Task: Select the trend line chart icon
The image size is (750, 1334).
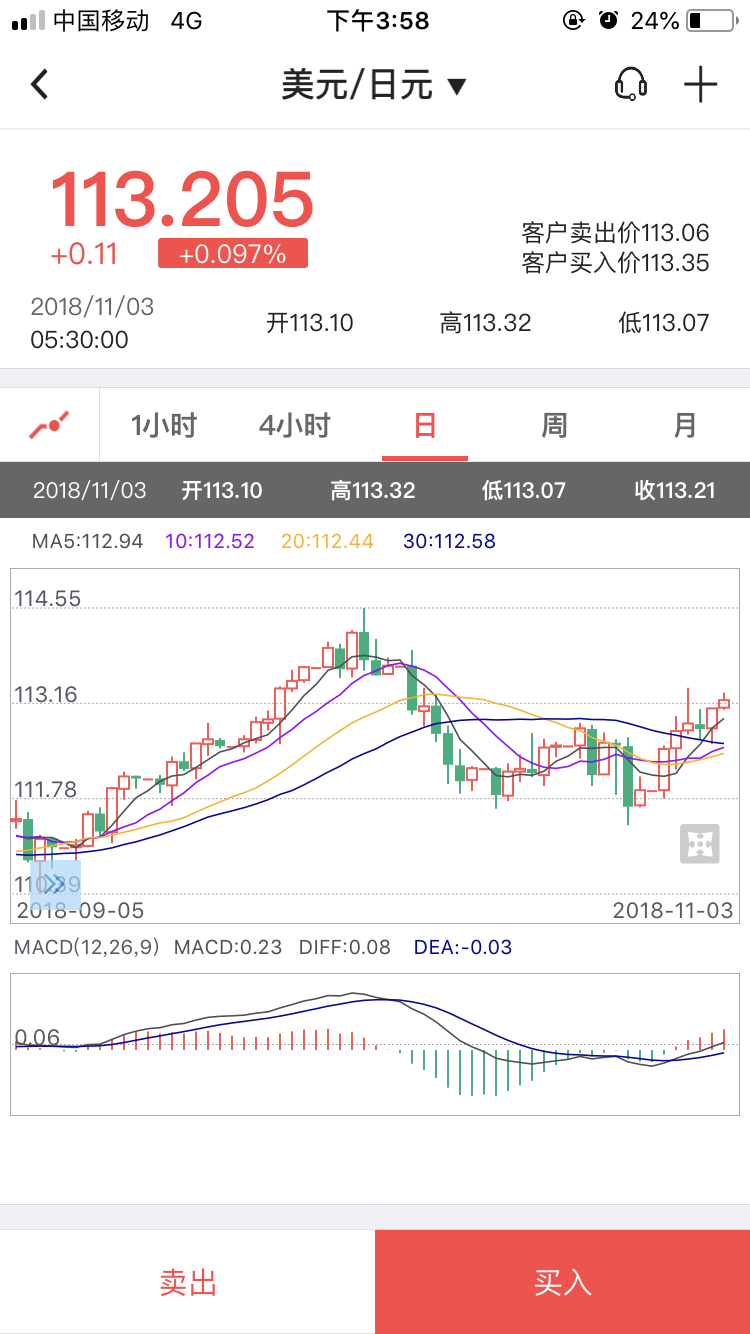Action: pyautogui.click(x=48, y=424)
